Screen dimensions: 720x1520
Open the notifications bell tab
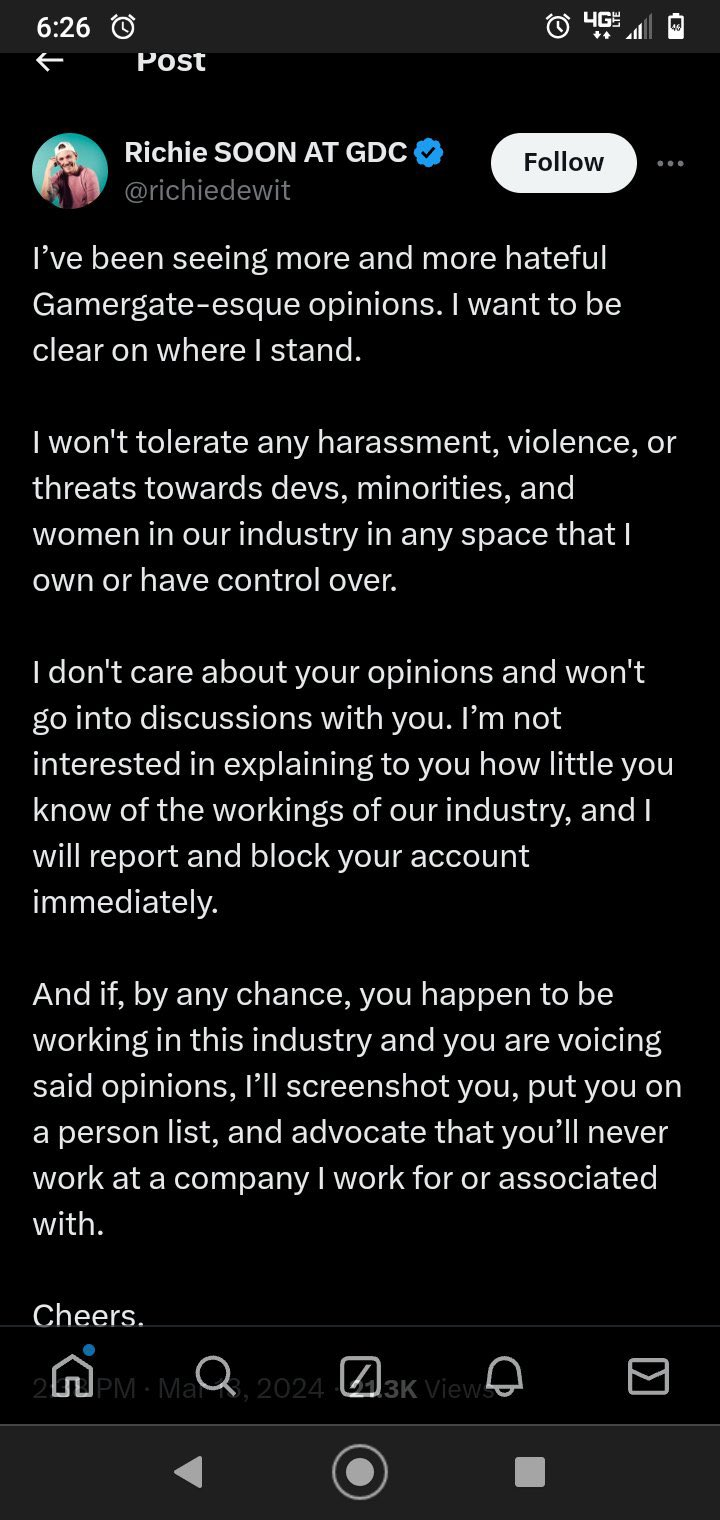[x=504, y=1376]
